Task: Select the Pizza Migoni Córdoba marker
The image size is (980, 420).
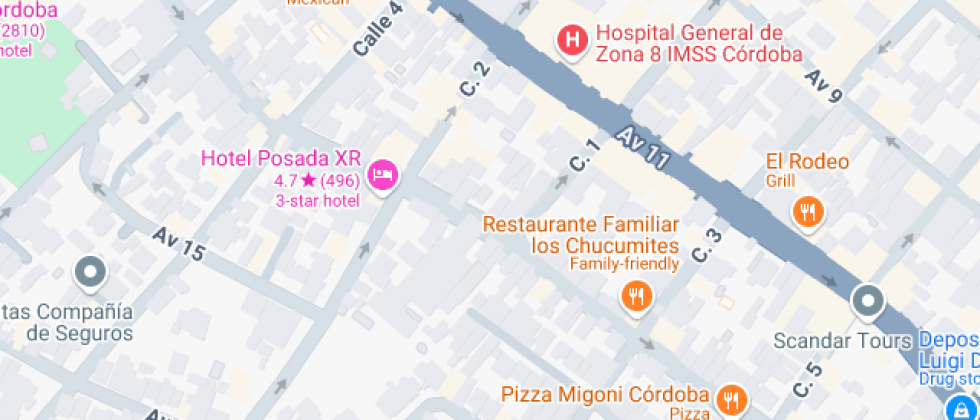Action: [x=728, y=399]
